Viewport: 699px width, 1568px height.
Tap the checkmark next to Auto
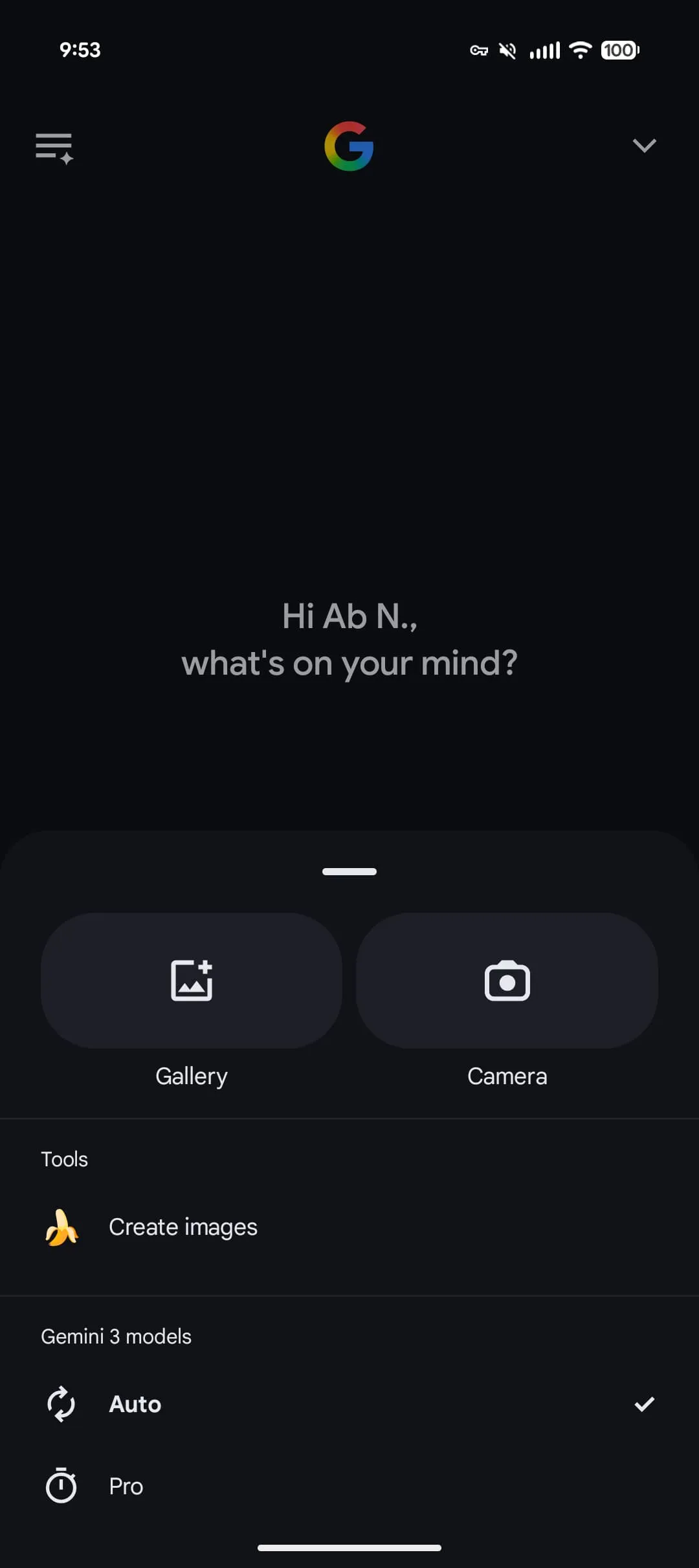(x=645, y=1404)
